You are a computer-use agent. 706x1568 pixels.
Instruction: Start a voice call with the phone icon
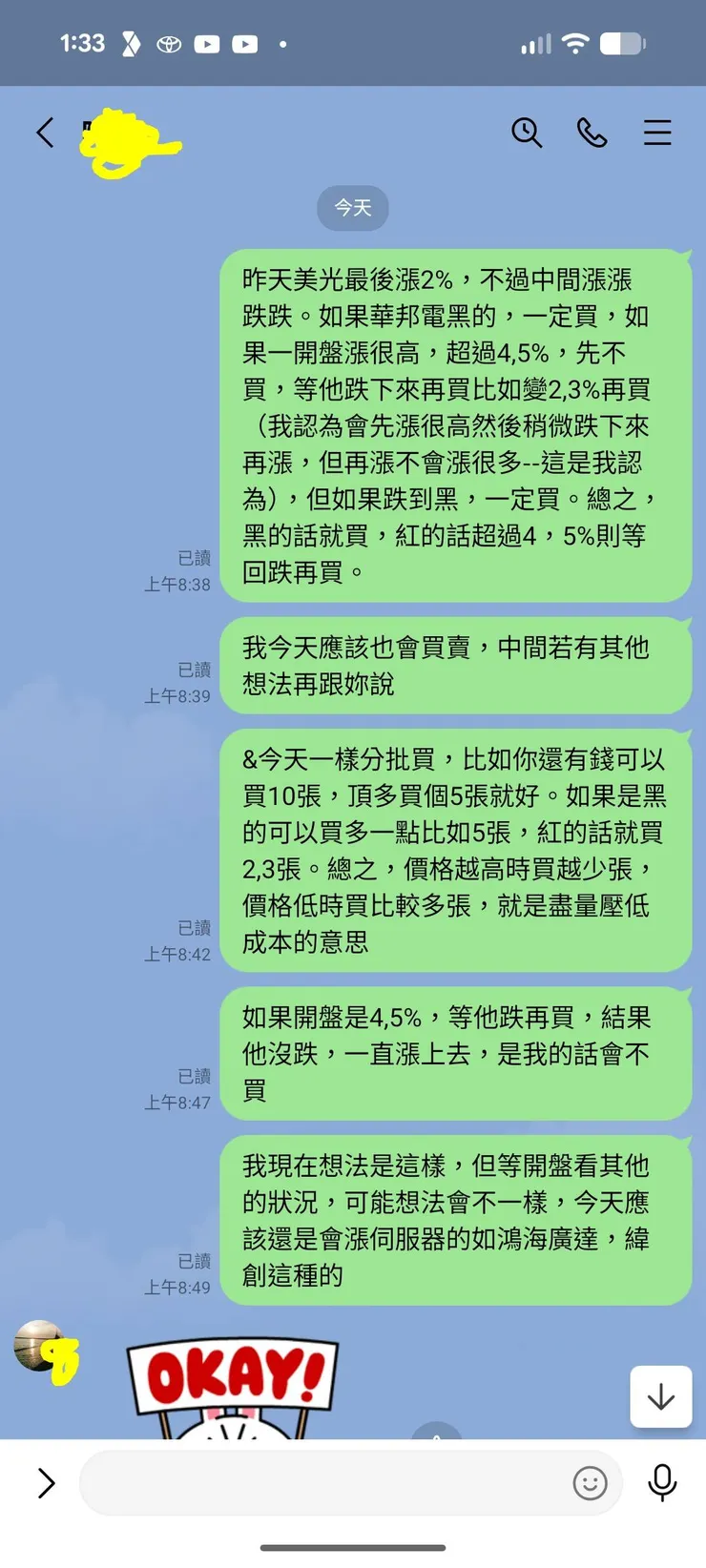(x=592, y=133)
